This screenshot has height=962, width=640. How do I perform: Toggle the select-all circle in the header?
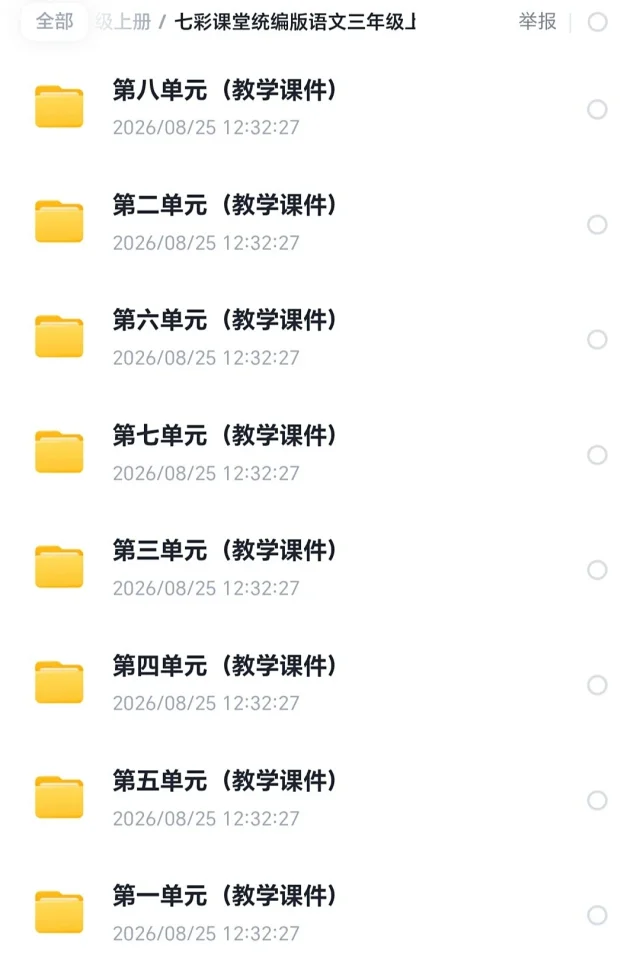pos(597,22)
